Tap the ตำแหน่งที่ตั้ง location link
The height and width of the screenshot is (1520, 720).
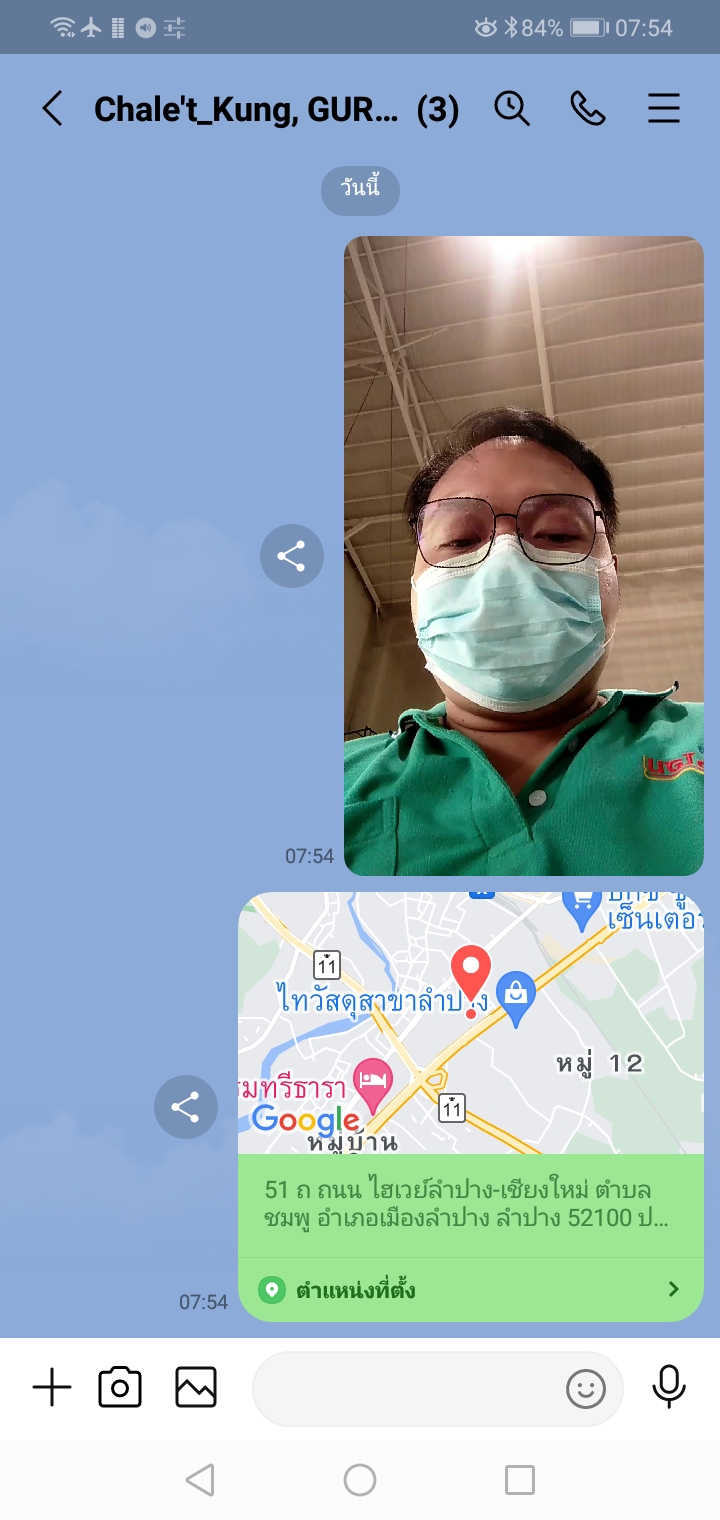470,1290
